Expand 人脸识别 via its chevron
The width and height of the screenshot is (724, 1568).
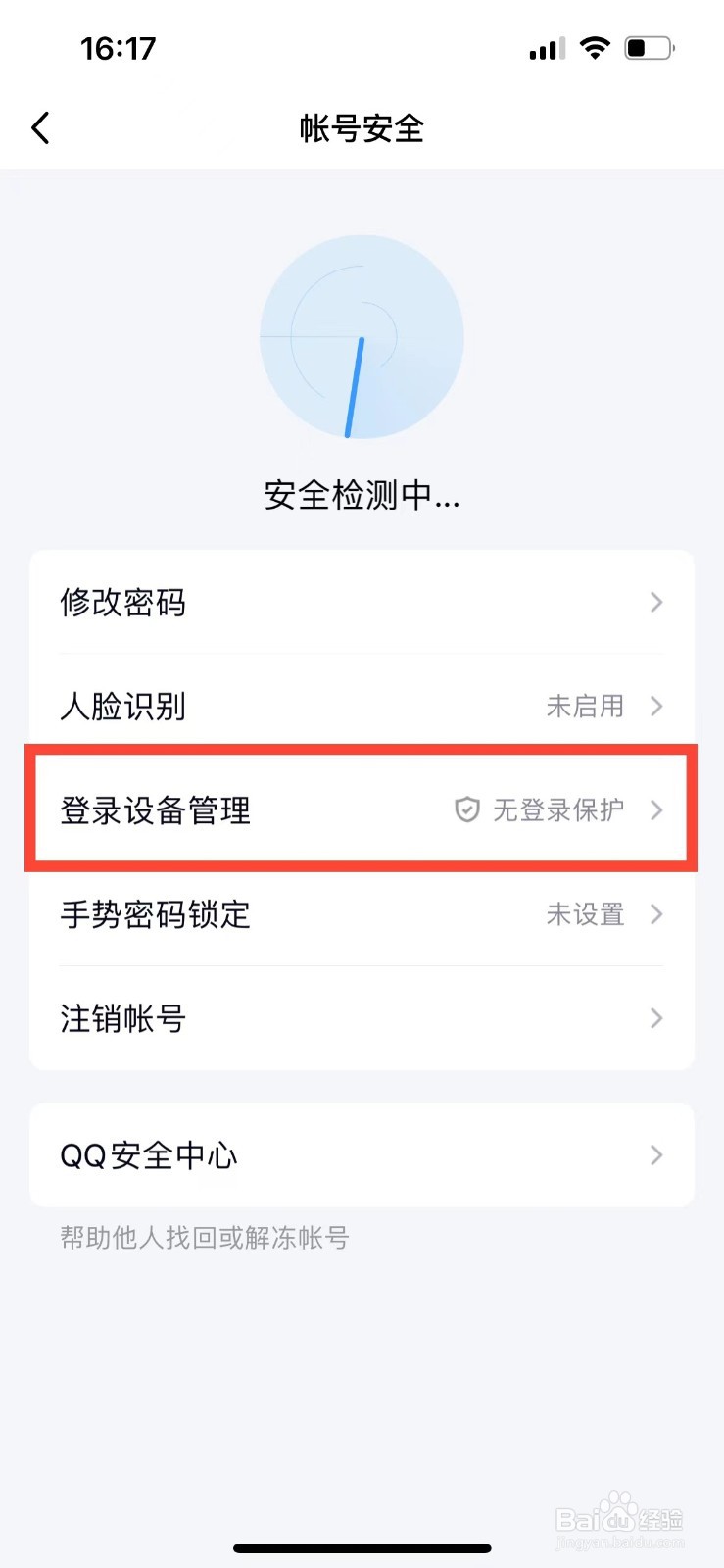coord(655,706)
